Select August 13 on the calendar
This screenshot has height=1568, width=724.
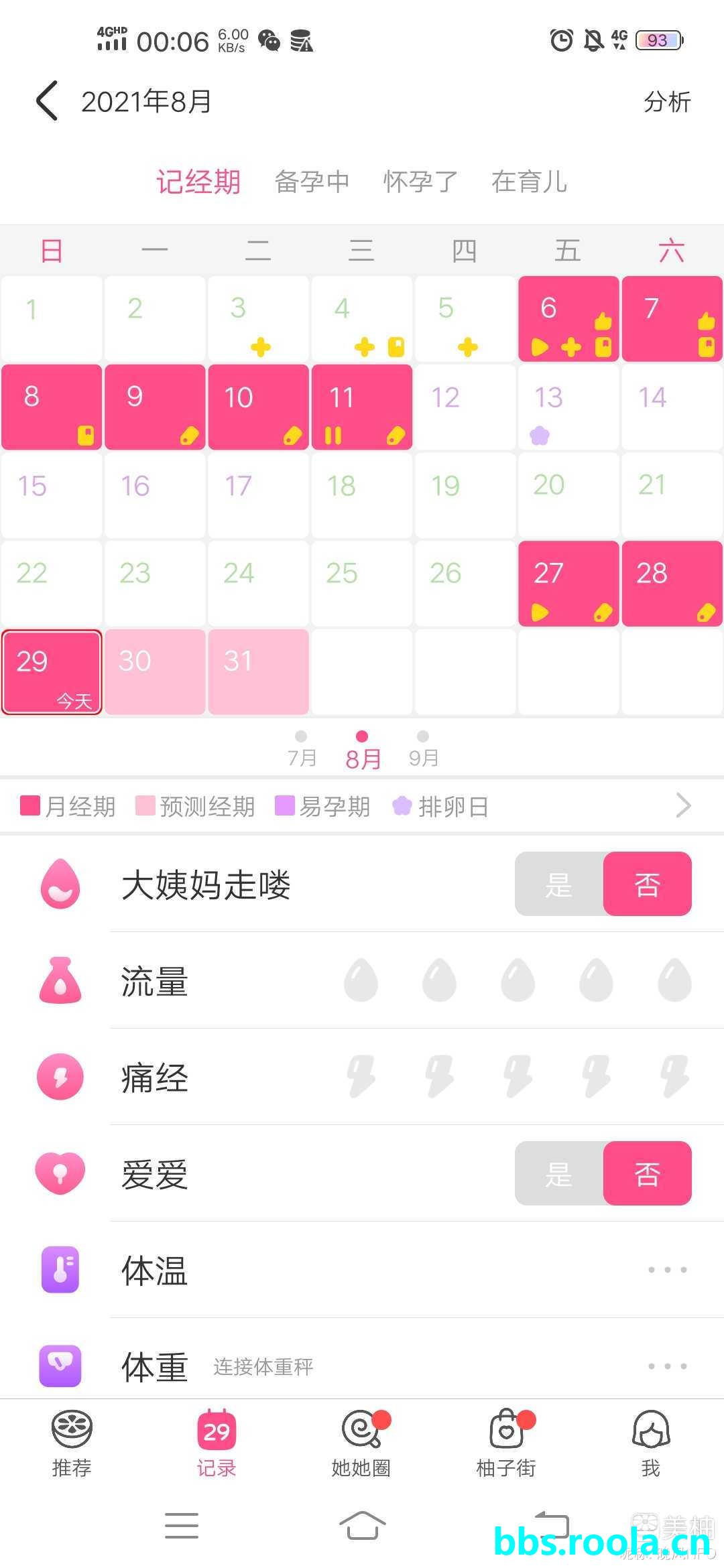click(x=568, y=407)
